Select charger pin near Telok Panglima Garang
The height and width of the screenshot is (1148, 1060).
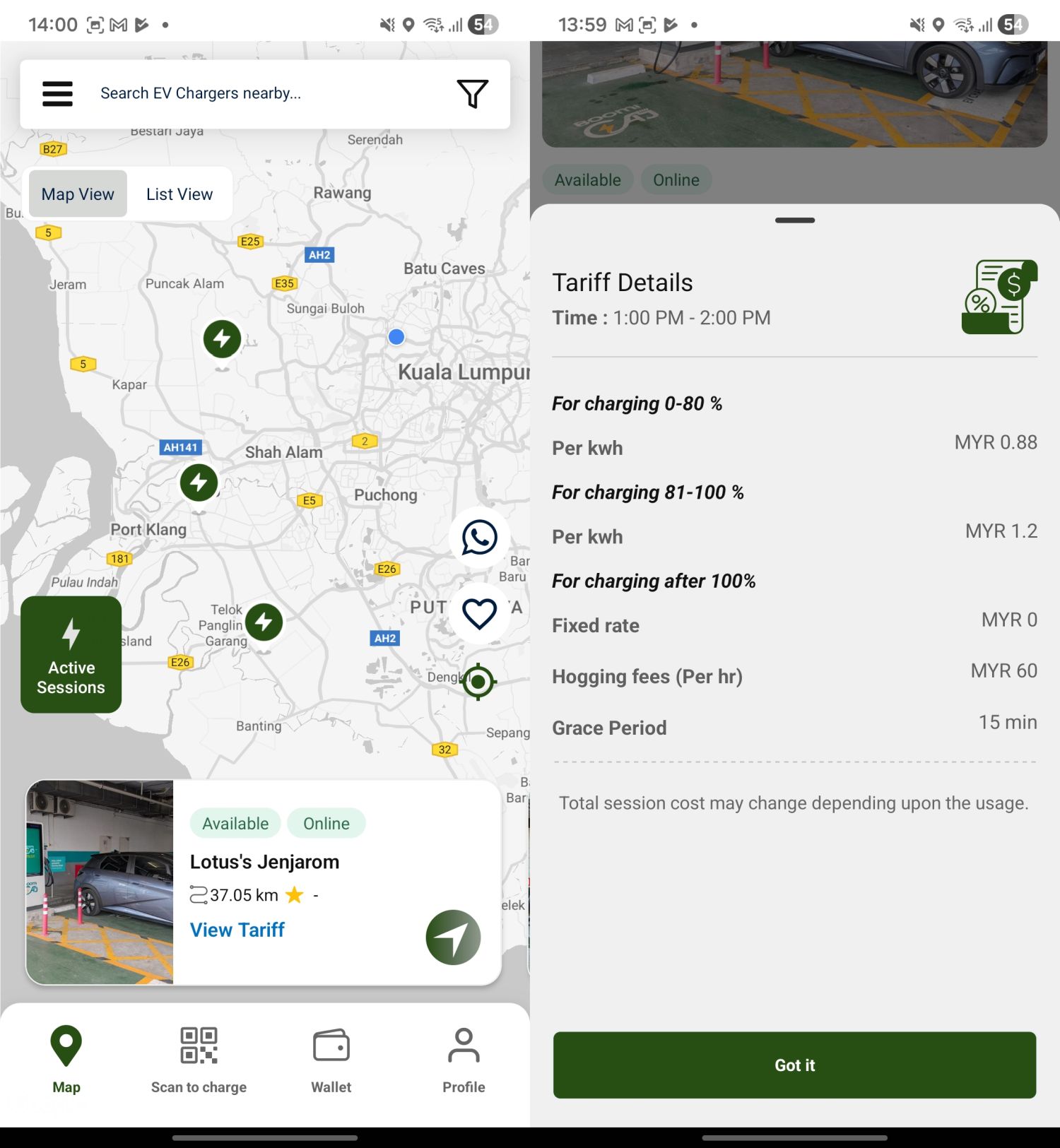point(264,622)
